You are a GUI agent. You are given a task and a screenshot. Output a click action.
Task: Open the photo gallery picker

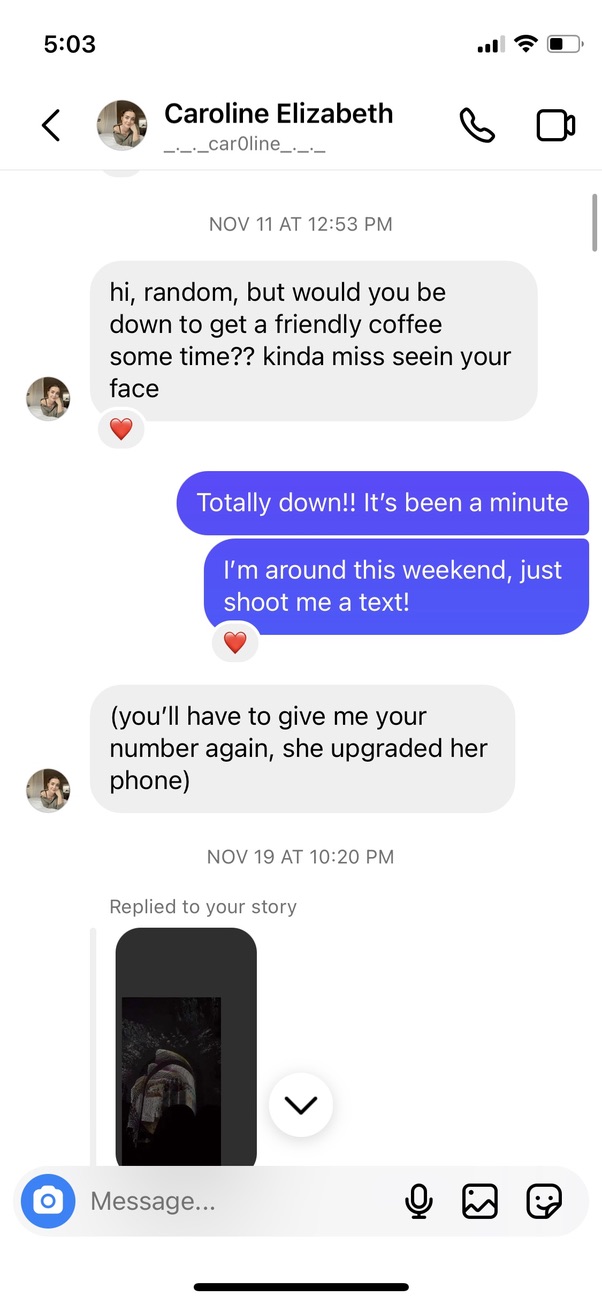tap(480, 1200)
